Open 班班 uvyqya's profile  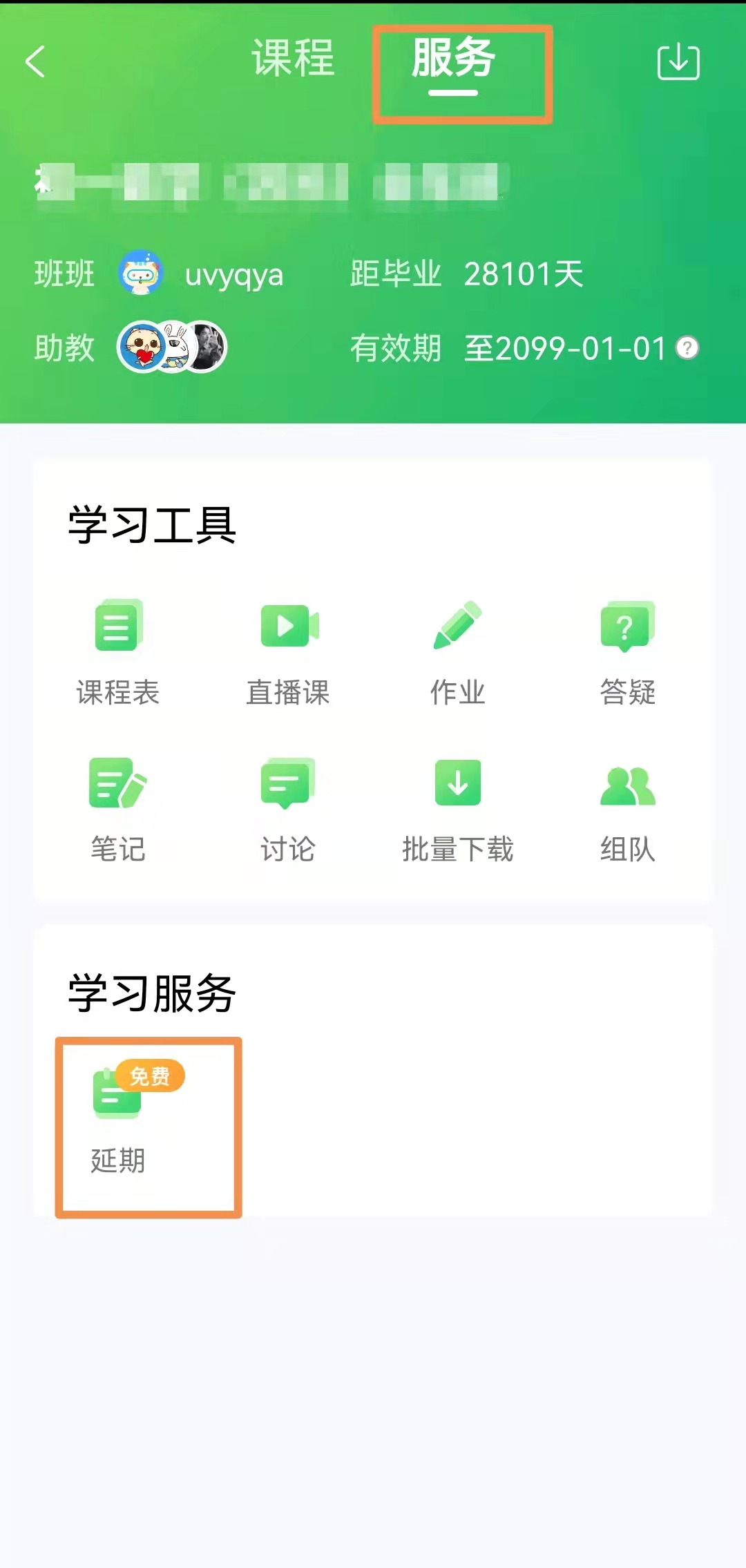pos(141,274)
